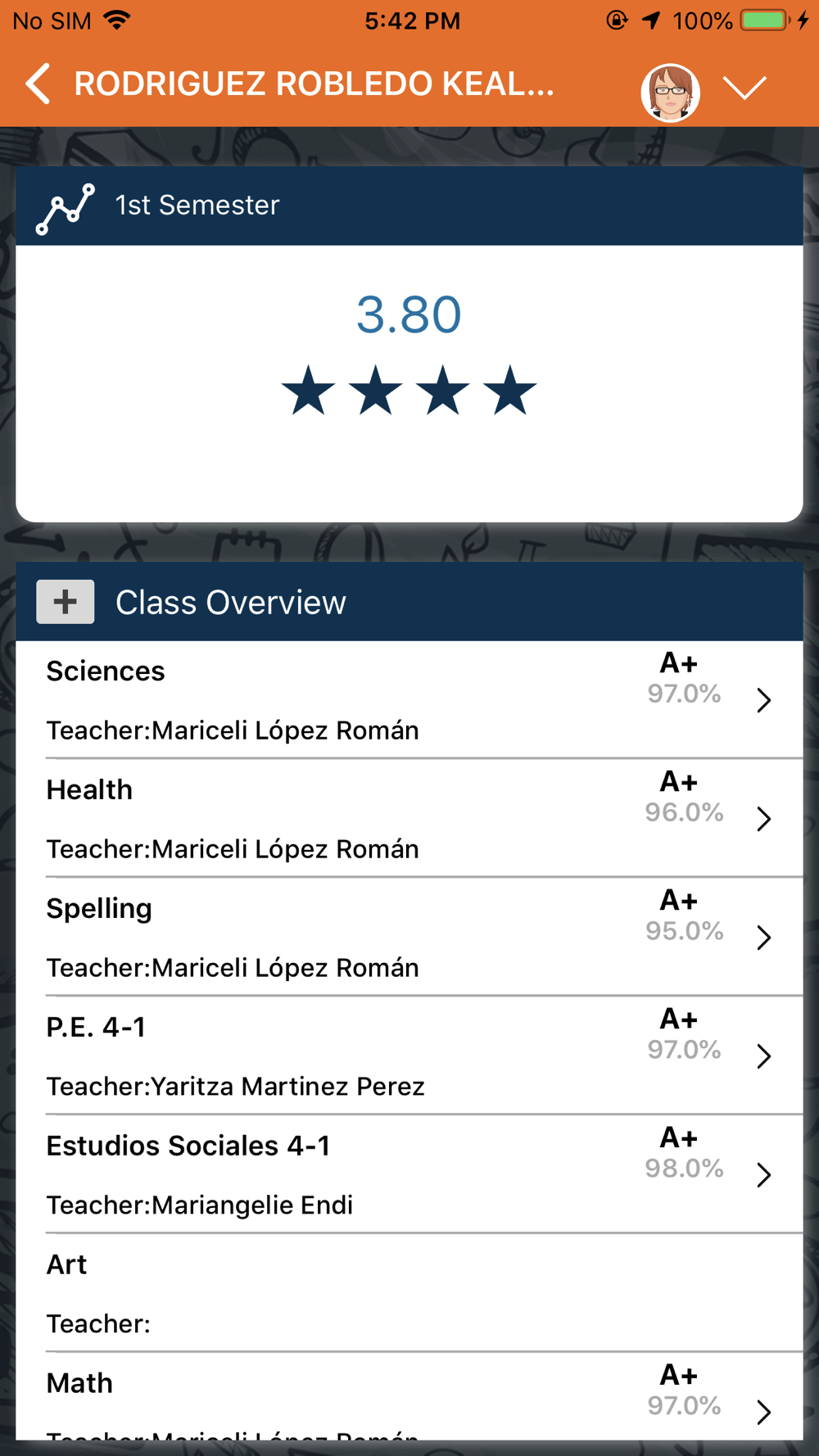Screen dimensions: 819x1456
Task: Select the P.E. 4-1 class row
Action: coord(409,1056)
